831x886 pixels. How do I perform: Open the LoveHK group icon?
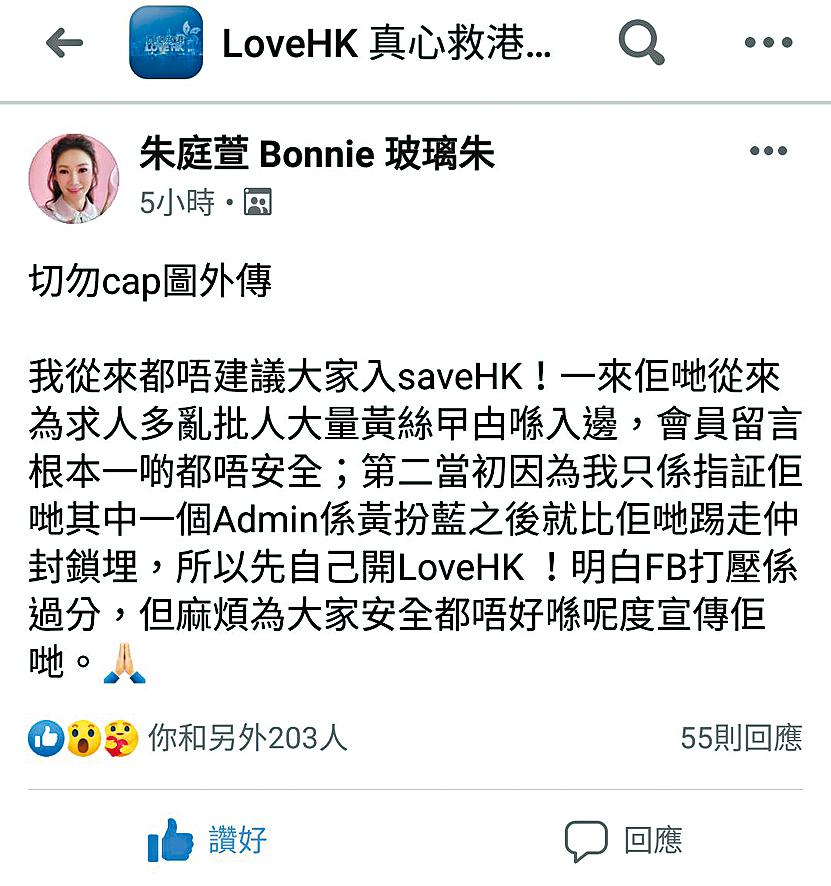[x=166, y=43]
